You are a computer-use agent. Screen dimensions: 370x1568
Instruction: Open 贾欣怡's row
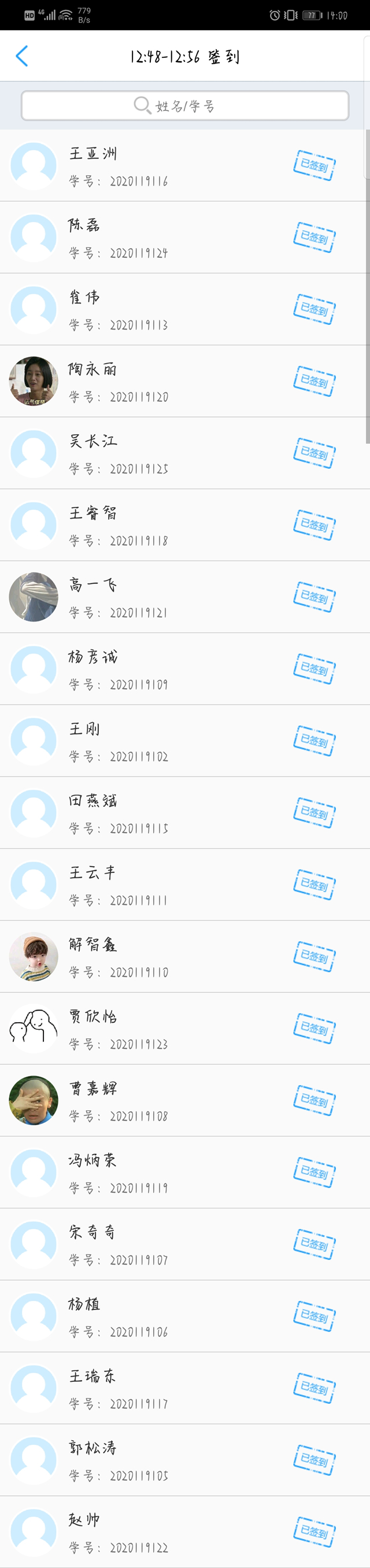(x=183, y=1027)
